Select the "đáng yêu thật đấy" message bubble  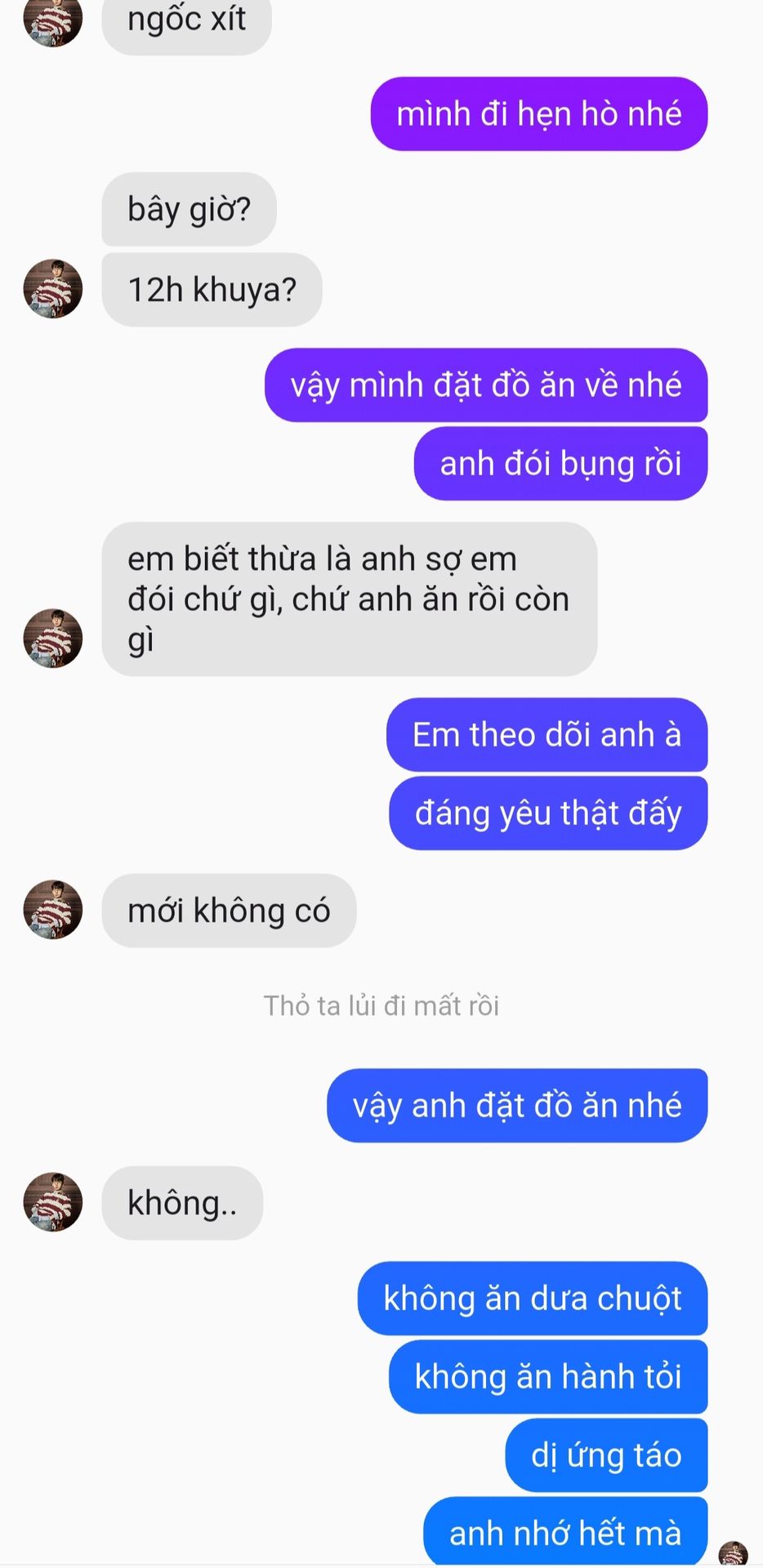[x=547, y=813]
